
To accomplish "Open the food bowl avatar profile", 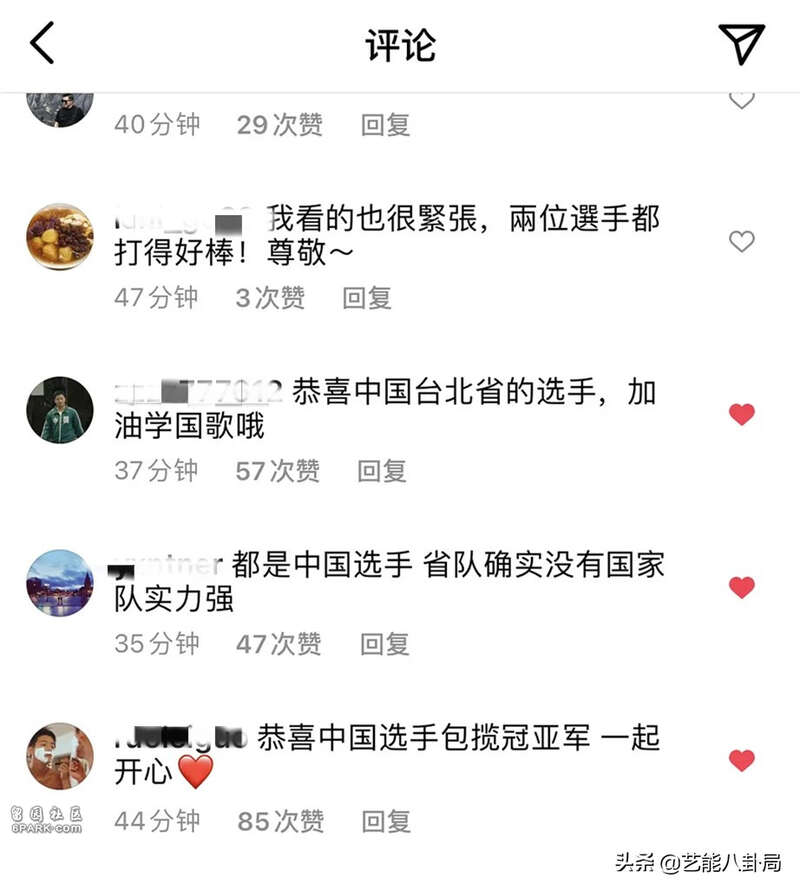I will click(x=59, y=237).
